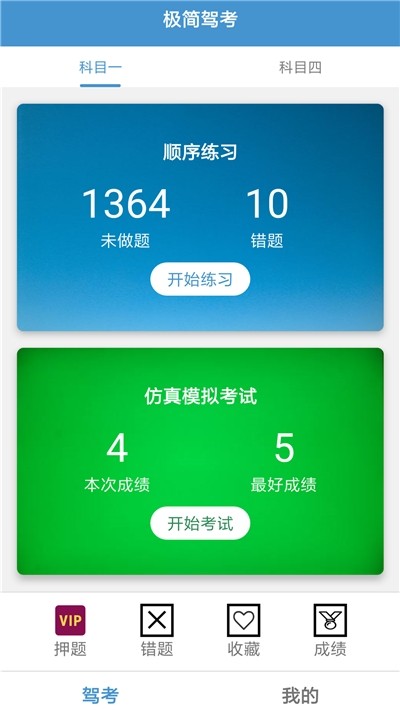The width and height of the screenshot is (400, 710).
Task: Open the VIP 押题 section
Action: (x=70, y=630)
